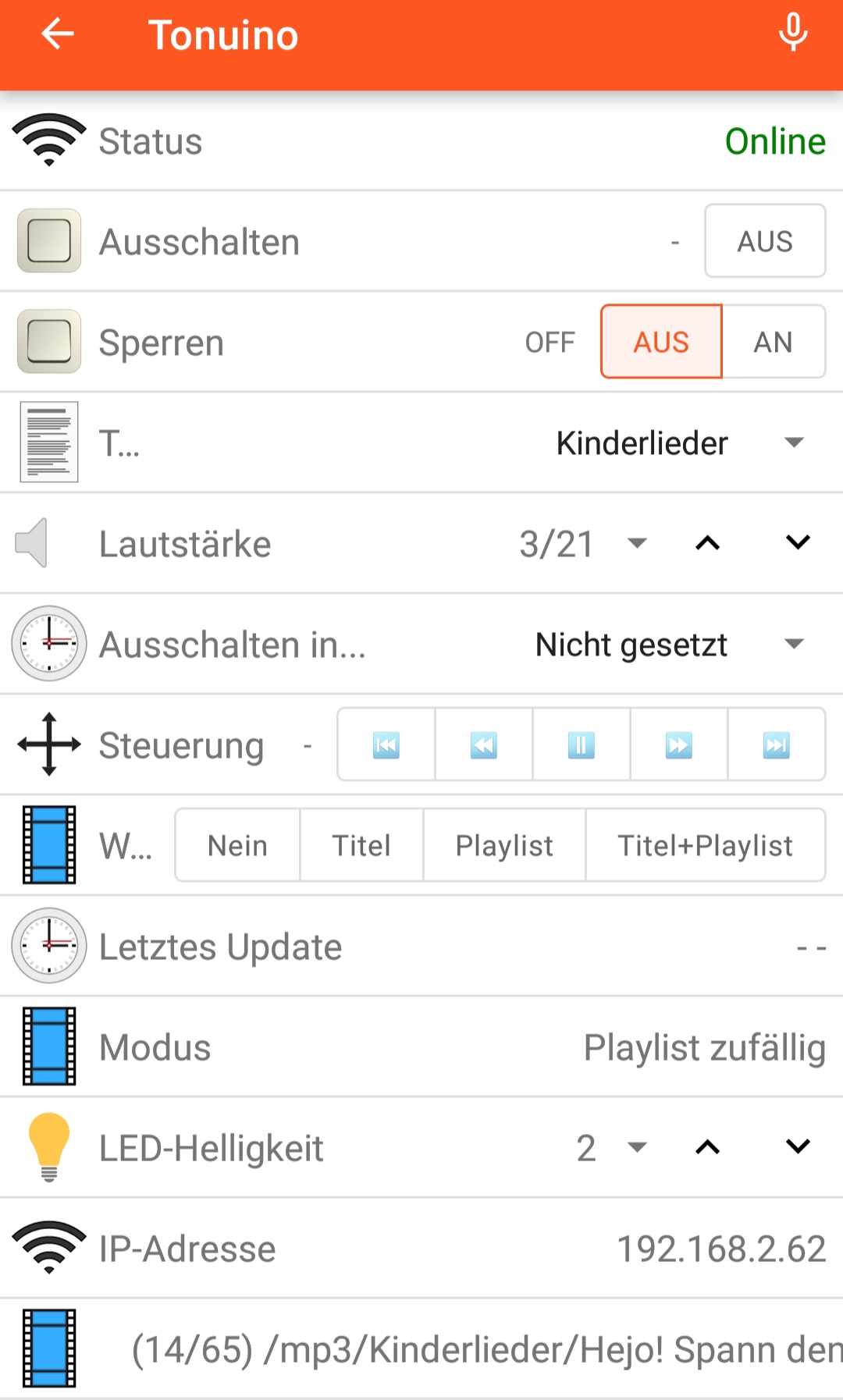Select the Playlist repeat option
843x1400 pixels.
(505, 846)
